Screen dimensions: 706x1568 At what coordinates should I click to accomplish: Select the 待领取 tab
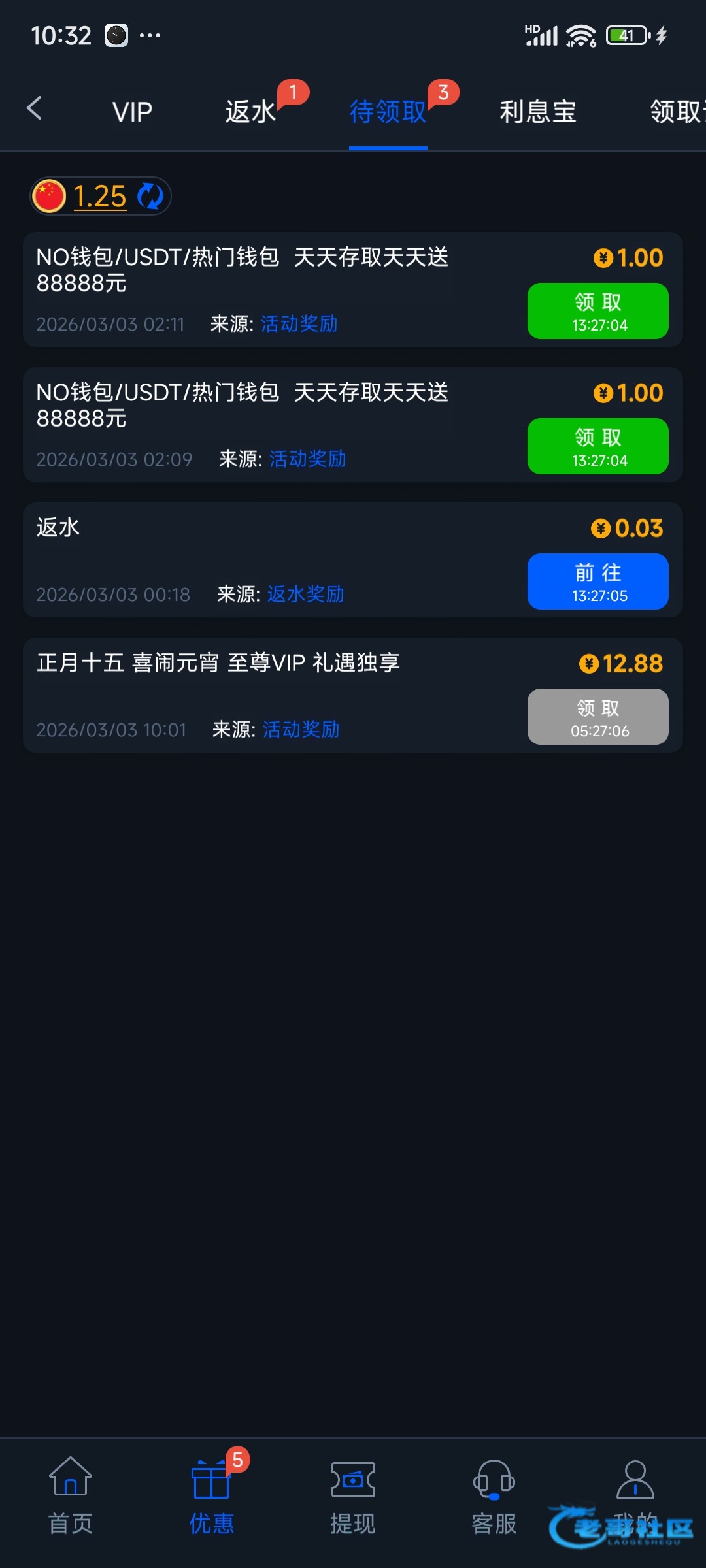tap(388, 112)
